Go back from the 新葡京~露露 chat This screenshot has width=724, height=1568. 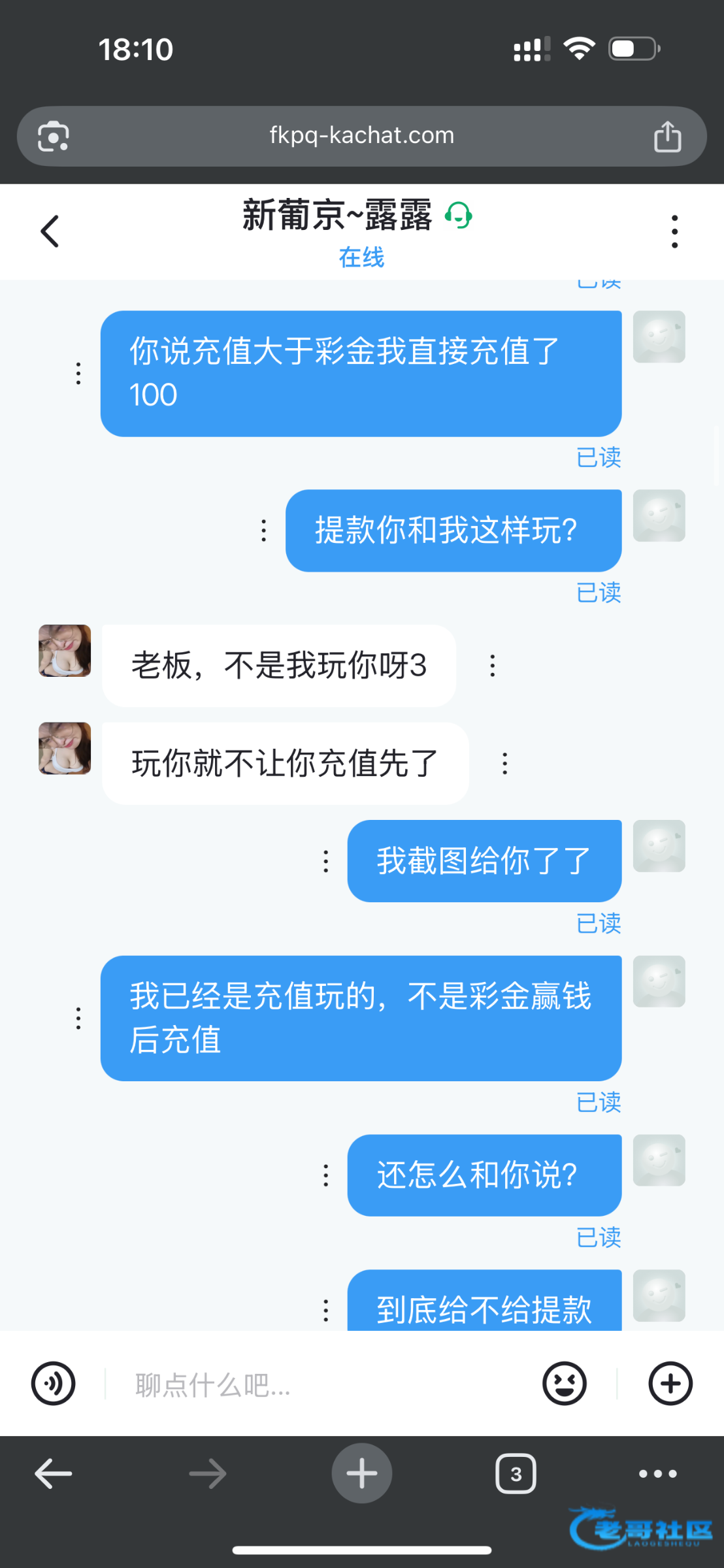50,231
